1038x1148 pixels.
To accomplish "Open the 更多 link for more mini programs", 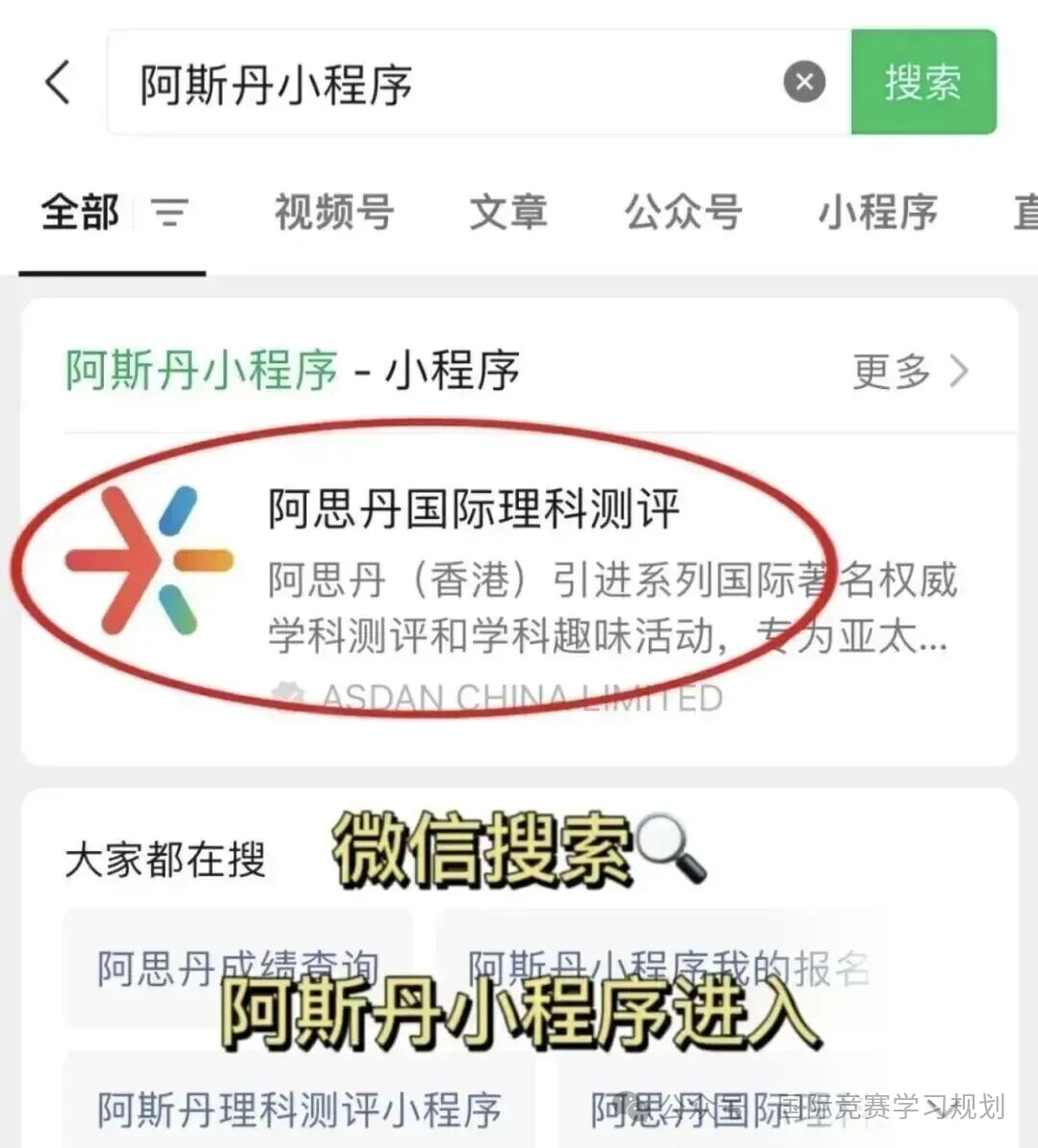I will pos(891,371).
